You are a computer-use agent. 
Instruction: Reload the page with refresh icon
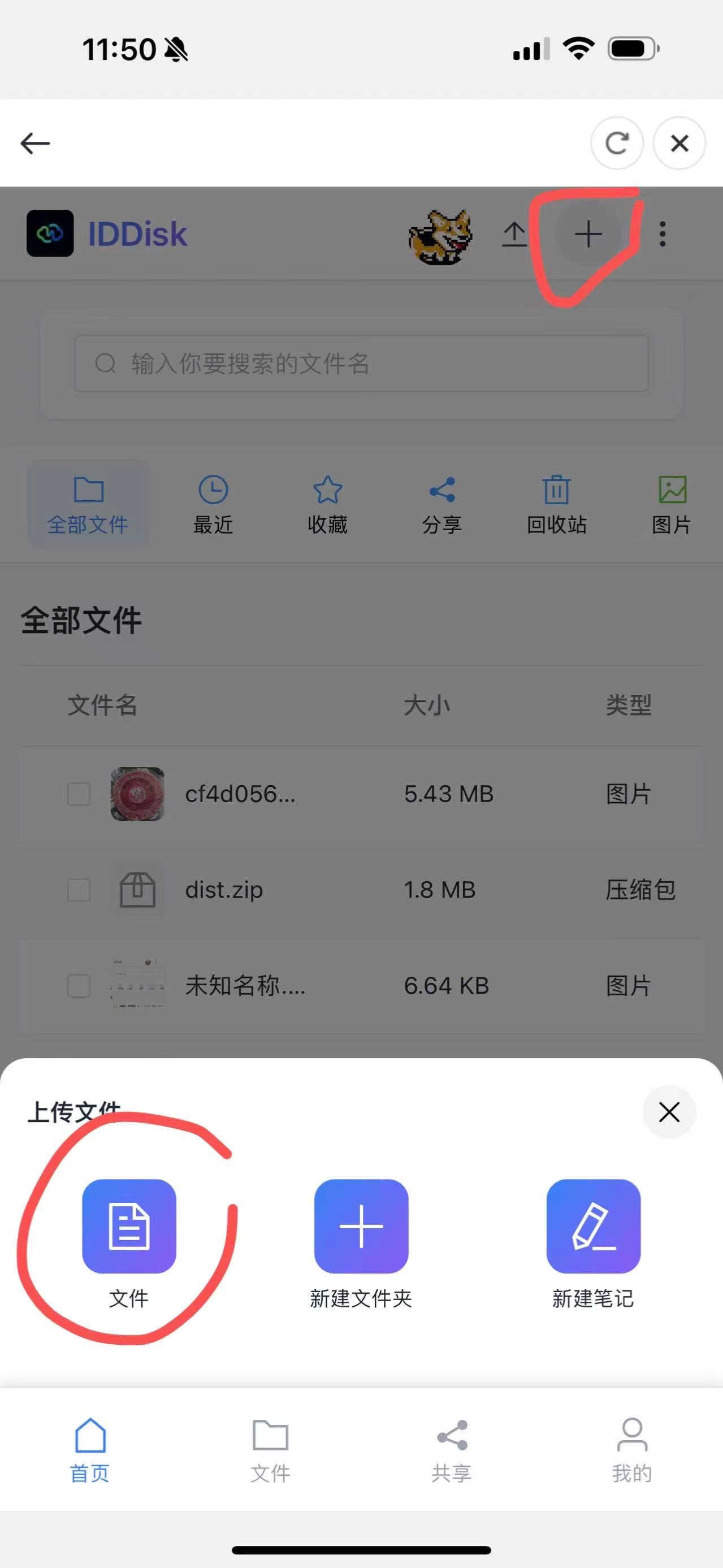point(617,144)
